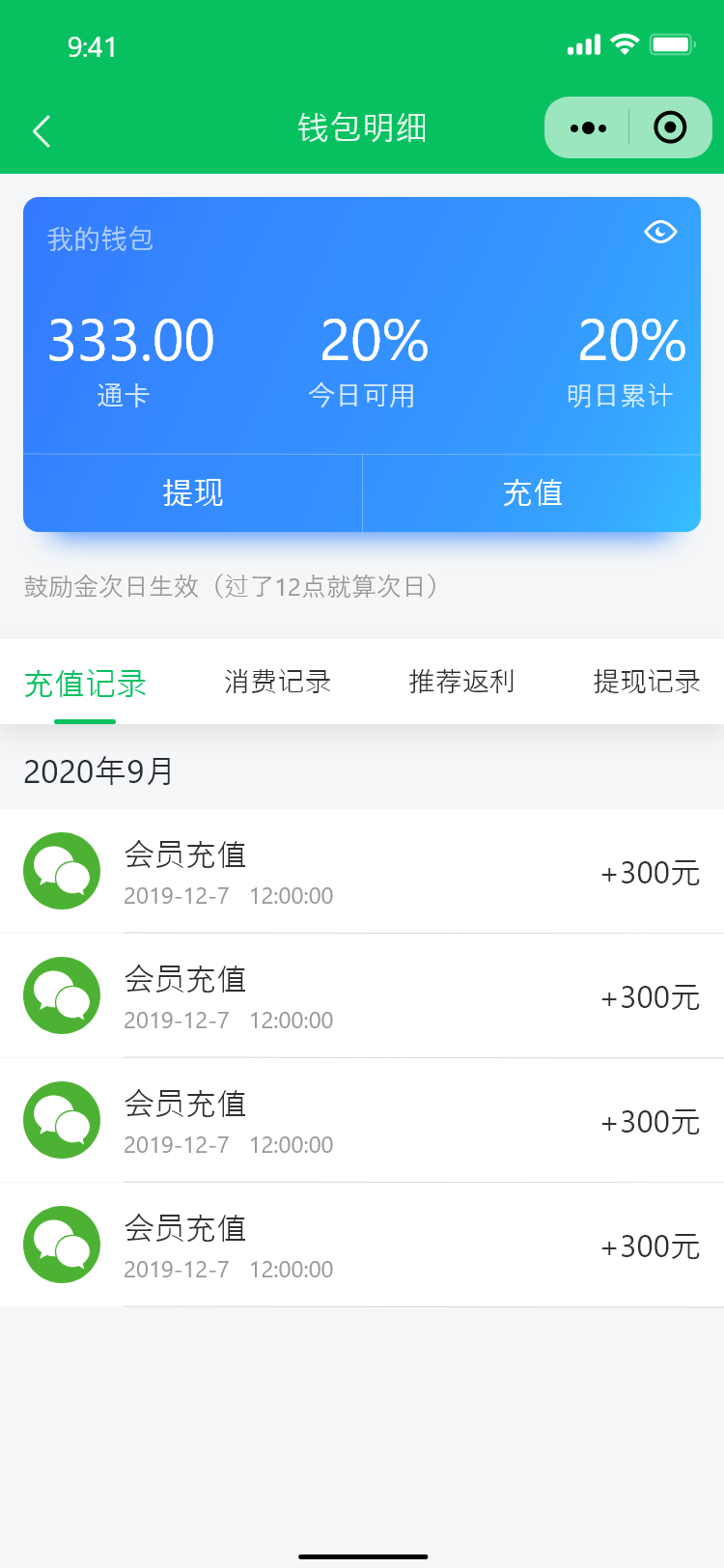Close the mini program with the circle icon
This screenshot has height=1568, width=724.
point(670,127)
